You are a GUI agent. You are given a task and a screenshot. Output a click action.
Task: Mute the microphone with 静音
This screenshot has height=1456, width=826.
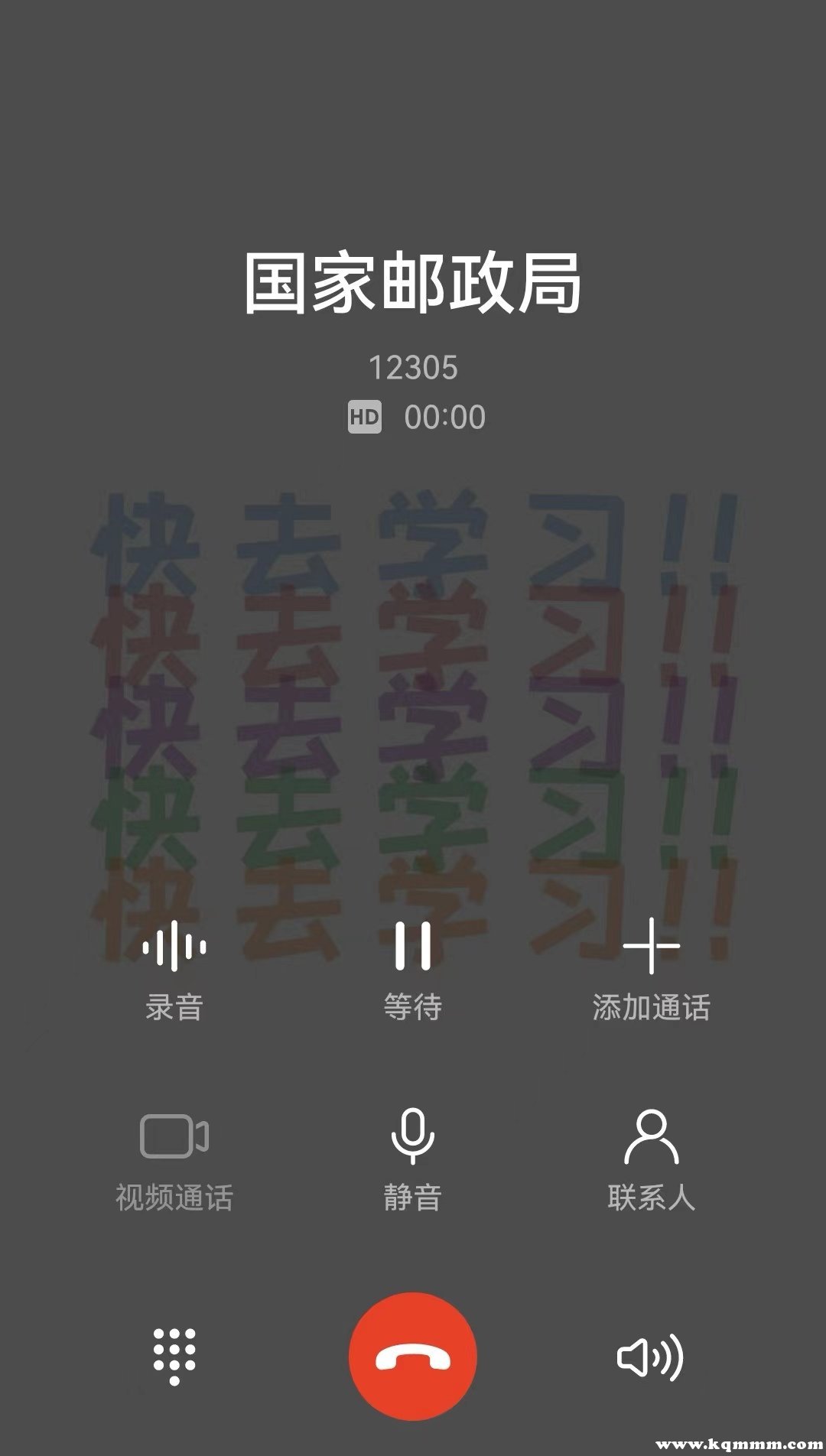pos(413,1162)
